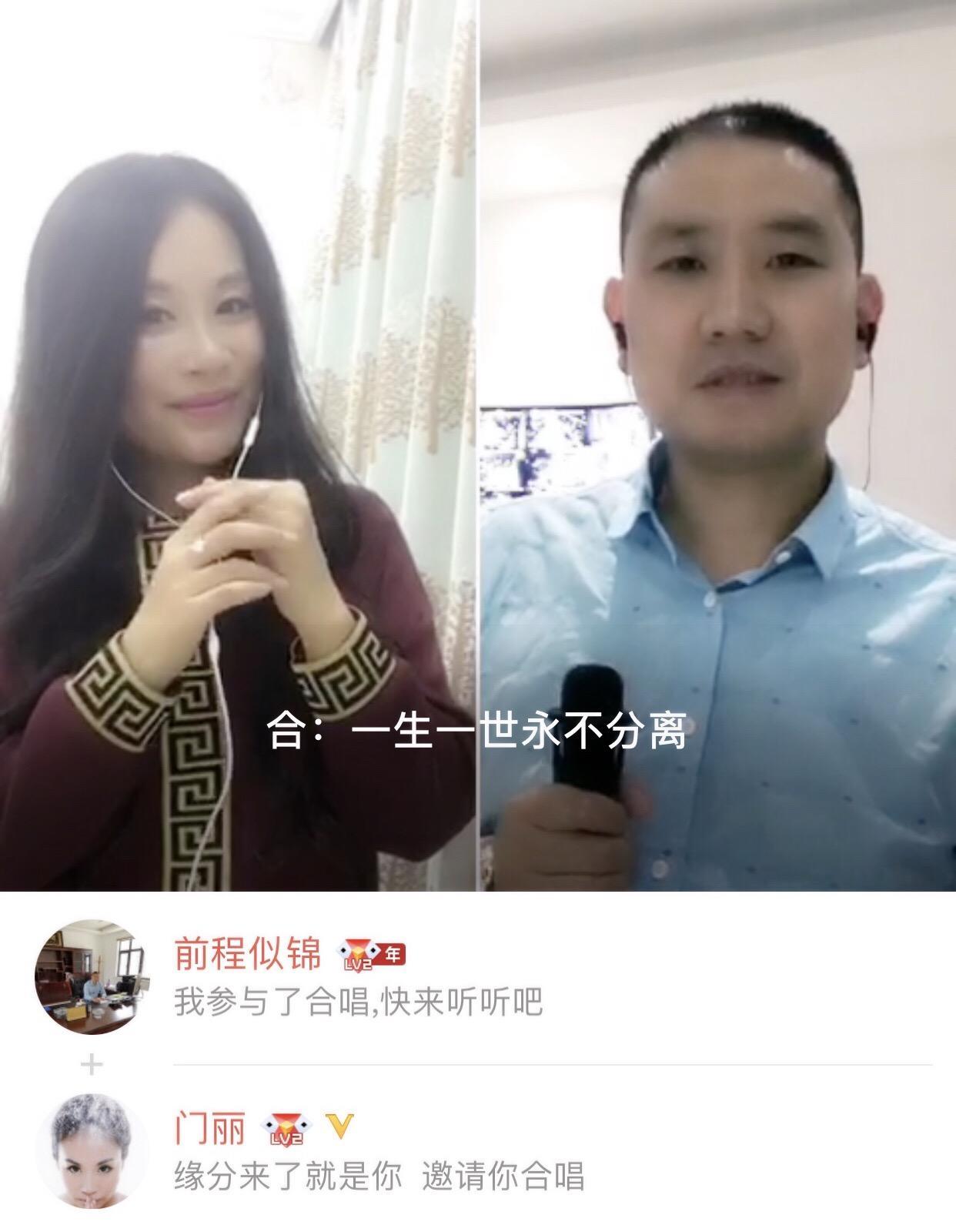Open 门丽's profile avatar
This screenshot has height=1232, width=956.
coord(92,1150)
